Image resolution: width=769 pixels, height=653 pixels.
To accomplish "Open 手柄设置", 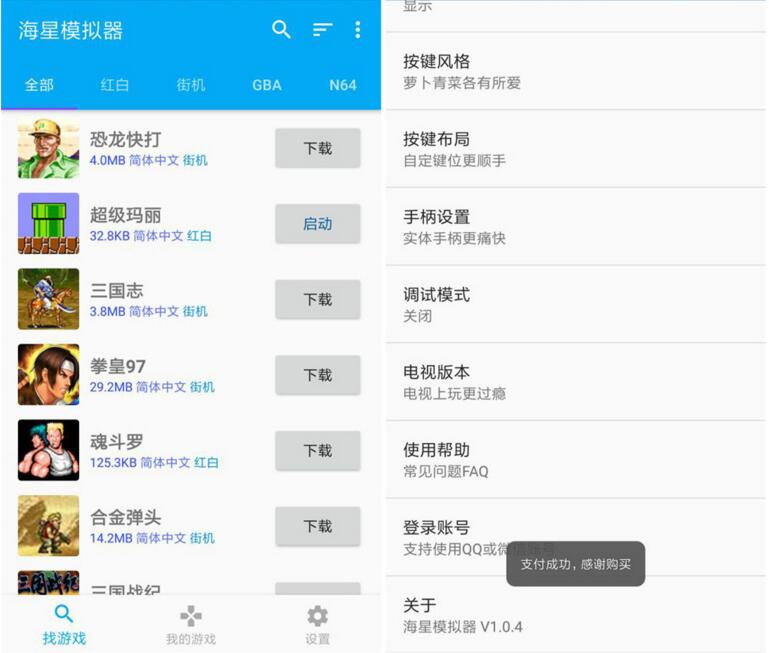I will click(x=576, y=227).
